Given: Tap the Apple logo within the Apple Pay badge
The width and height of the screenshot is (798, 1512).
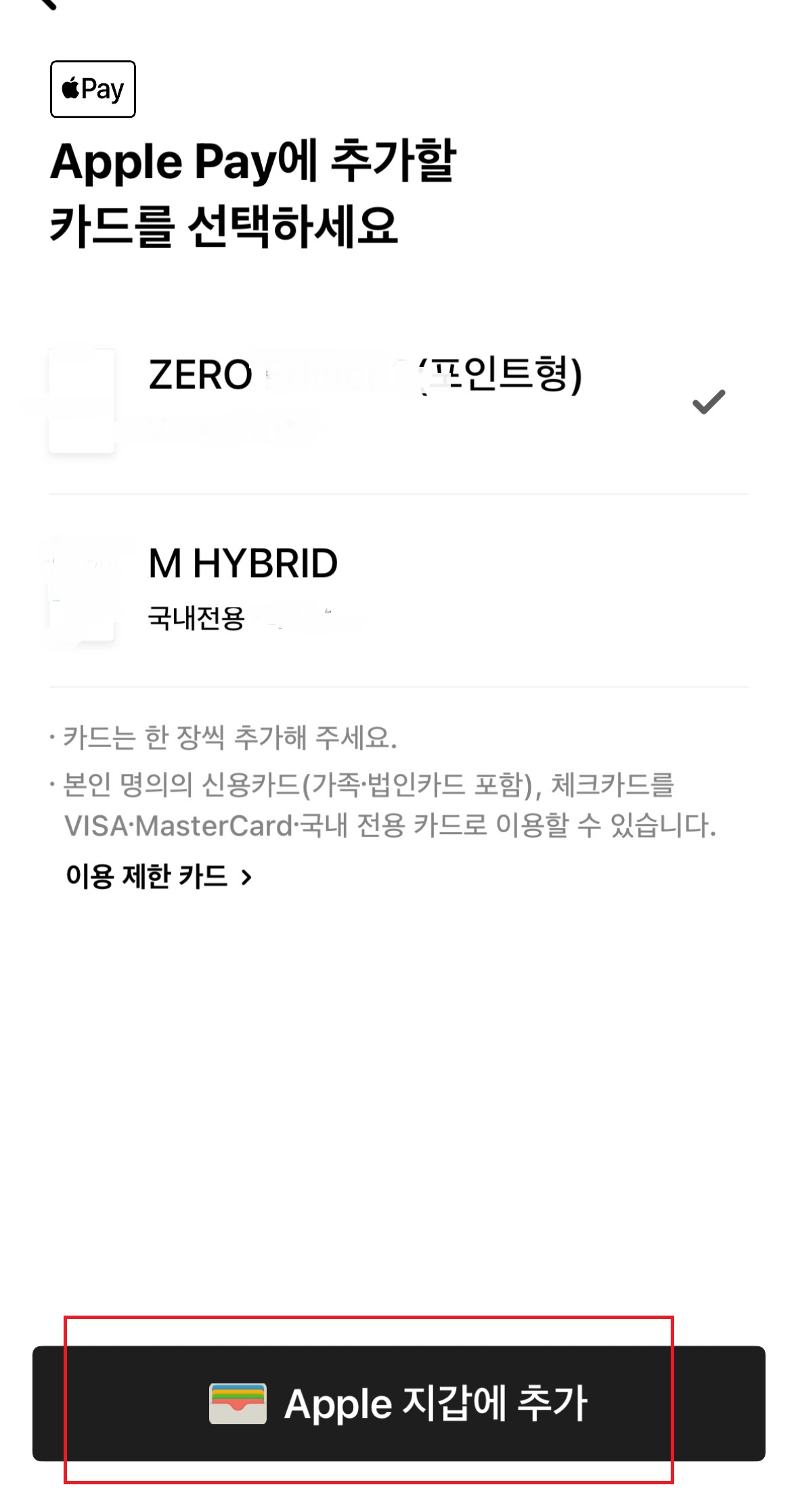Looking at the screenshot, I should pyautogui.click(x=71, y=88).
